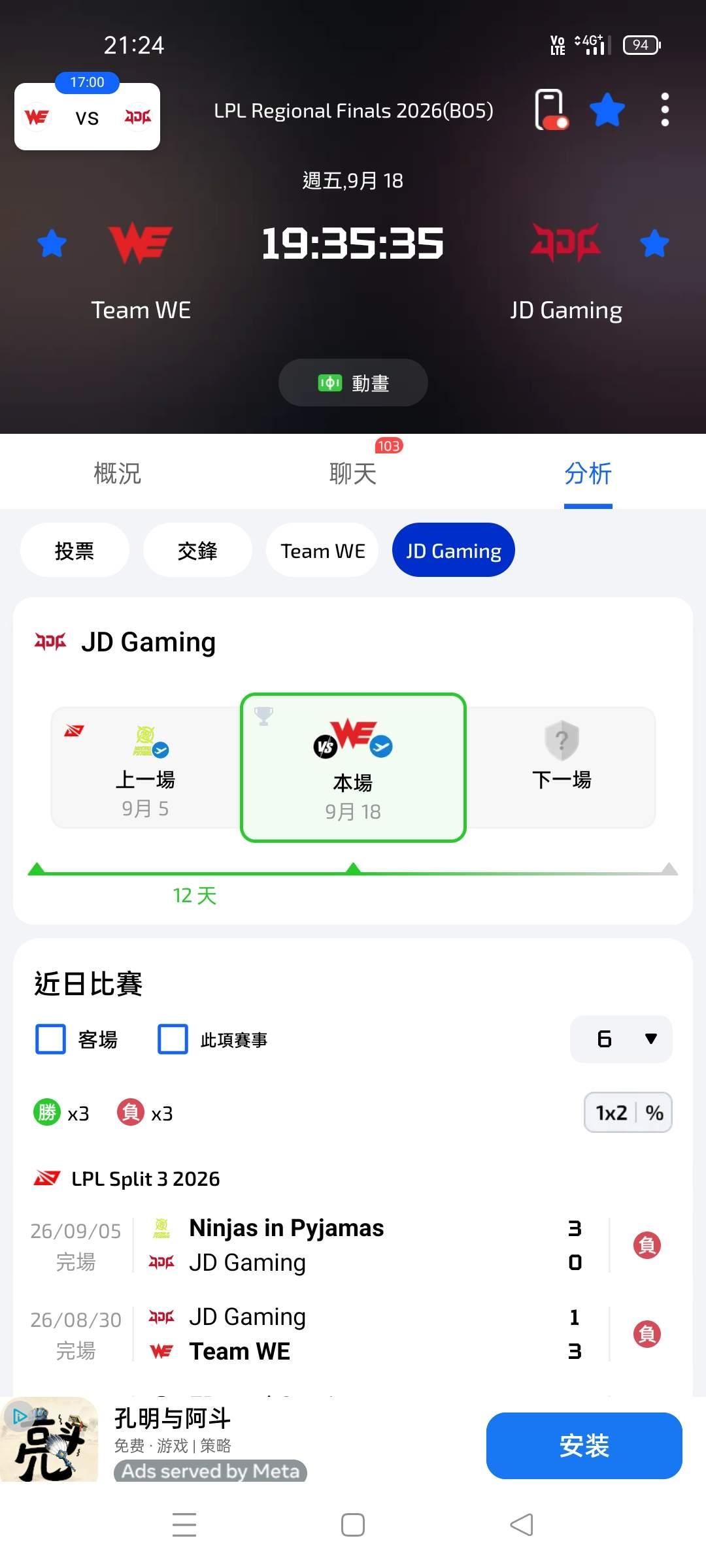Select the Team WE chip
706x1568 pixels.
click(322, 550)
